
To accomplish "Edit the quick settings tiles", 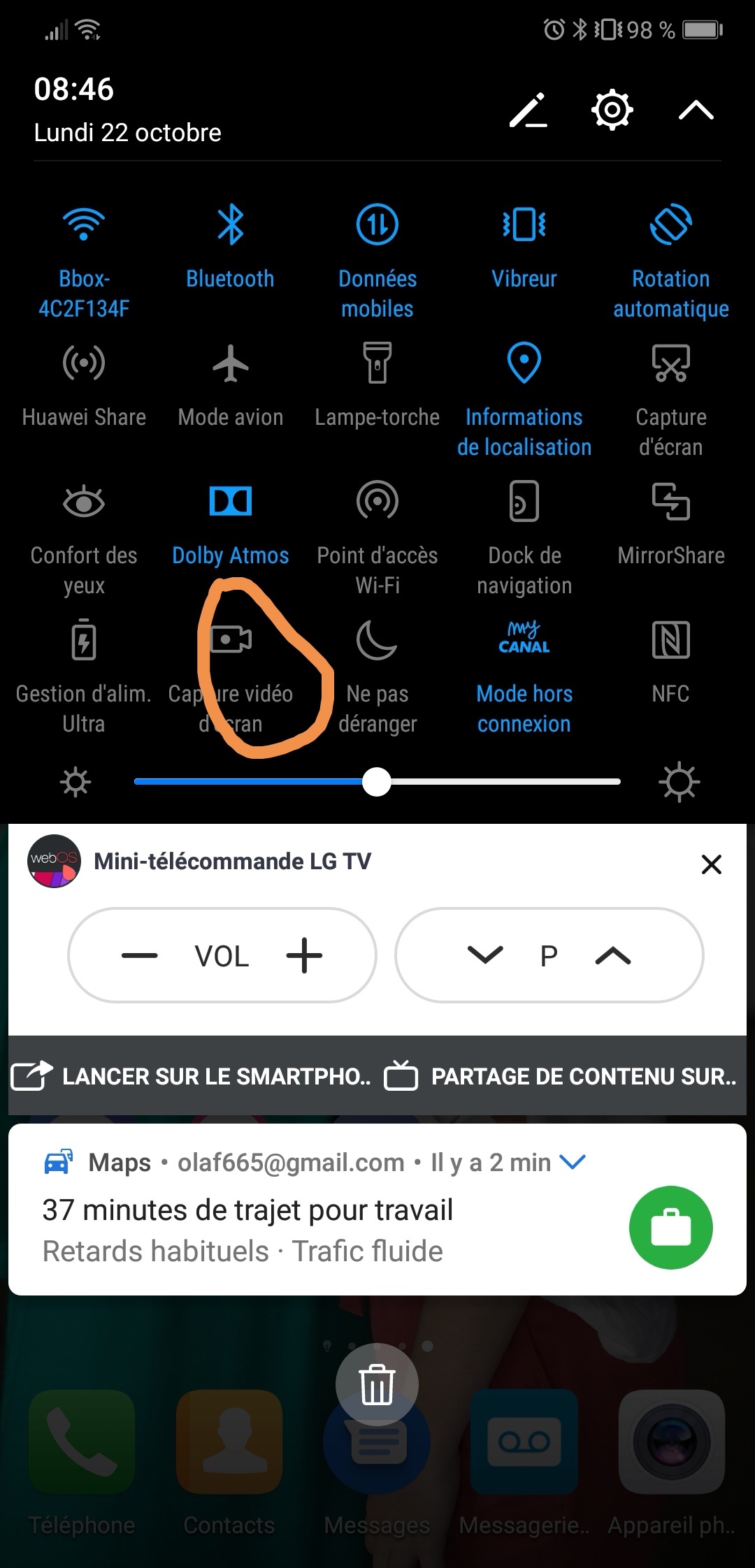I will pyautogui.click(x=528, y=110).
